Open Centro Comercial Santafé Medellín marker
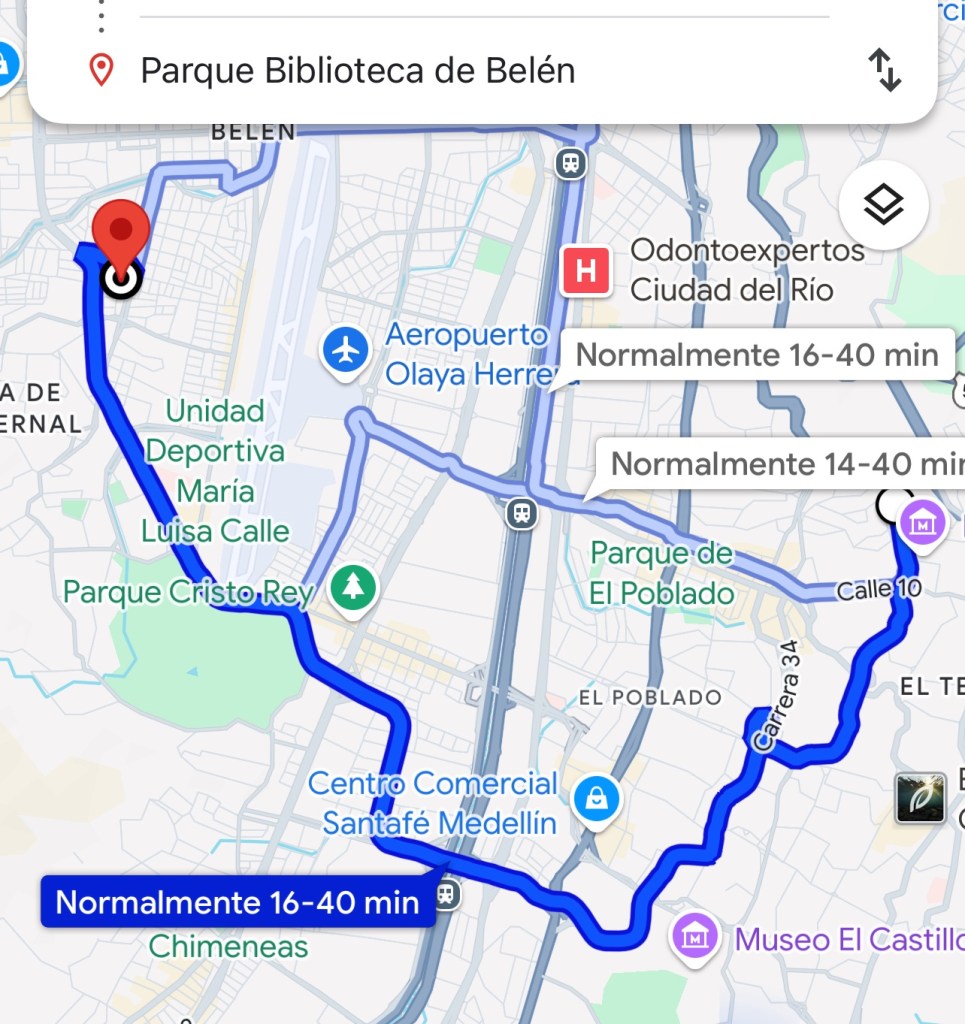Viewport: 965px width, 1024px height. pos(596,799)
